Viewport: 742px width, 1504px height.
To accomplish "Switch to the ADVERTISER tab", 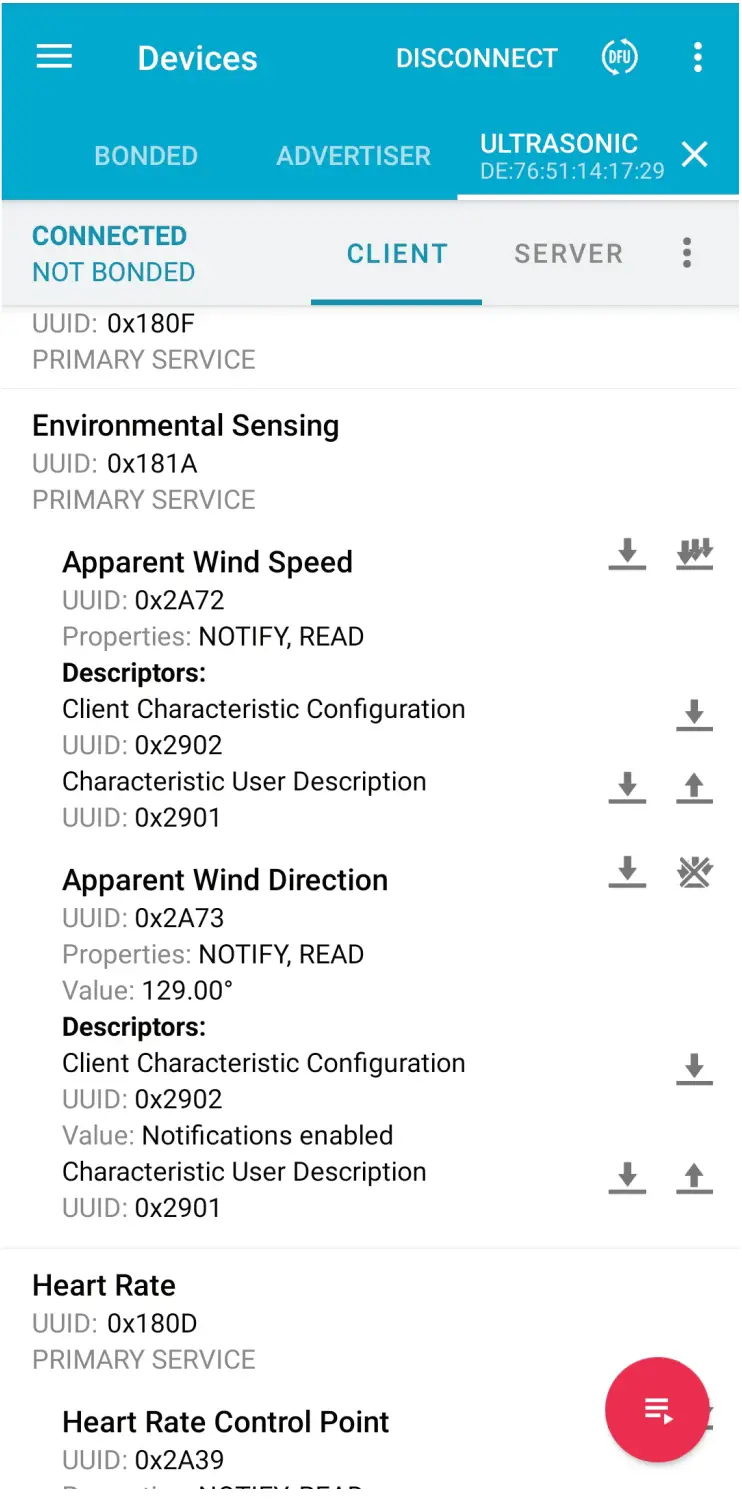I will [353, 156].
